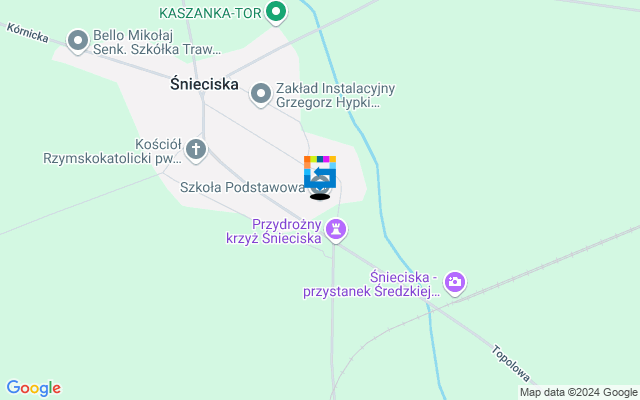Open the Kościół Rzymskokatolicki church marker
This screenshot has height=400, width=640.
(x=197, y=150)
